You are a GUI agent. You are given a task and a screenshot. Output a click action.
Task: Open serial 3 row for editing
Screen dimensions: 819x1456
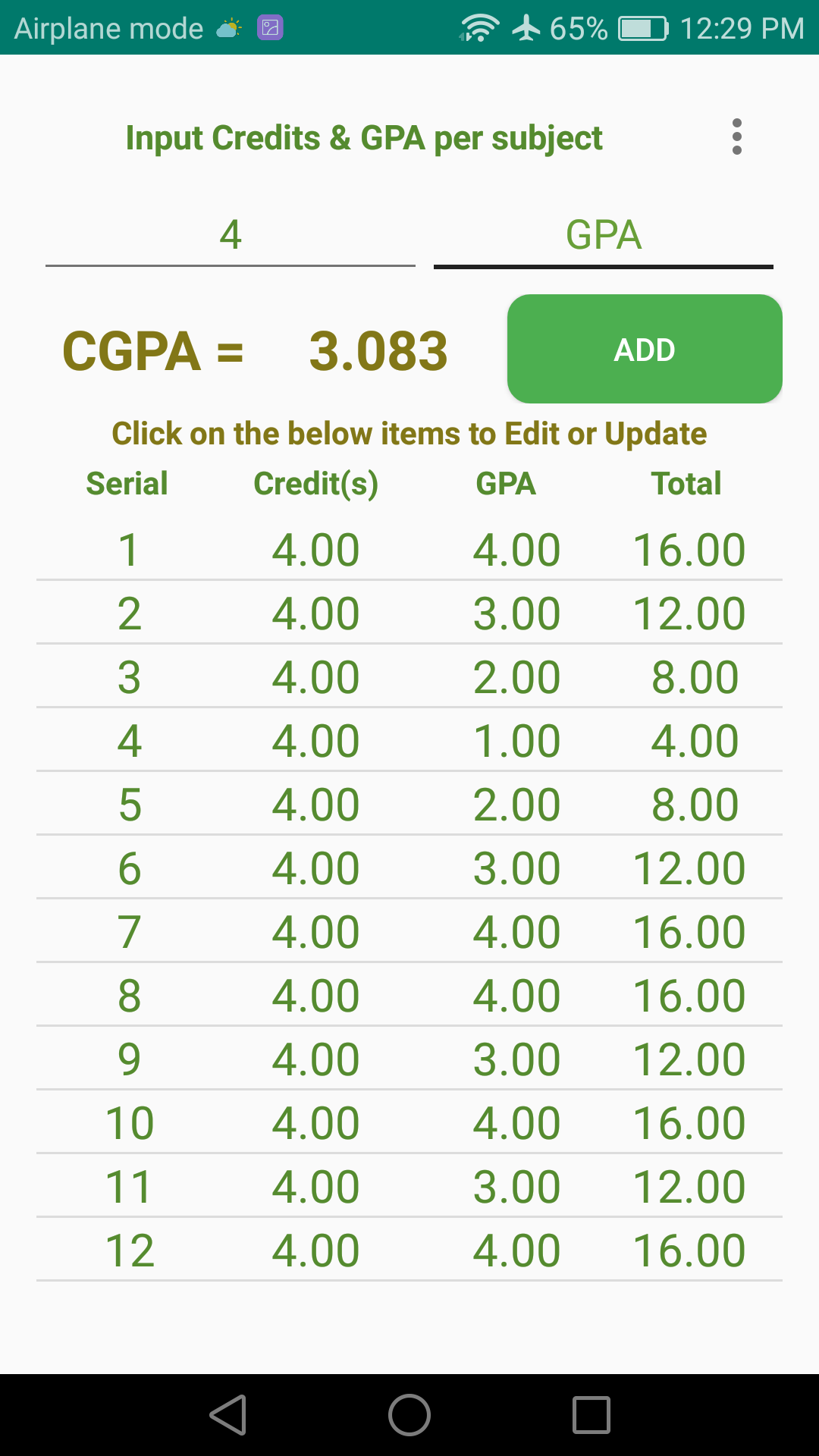(x=409, y=677)
